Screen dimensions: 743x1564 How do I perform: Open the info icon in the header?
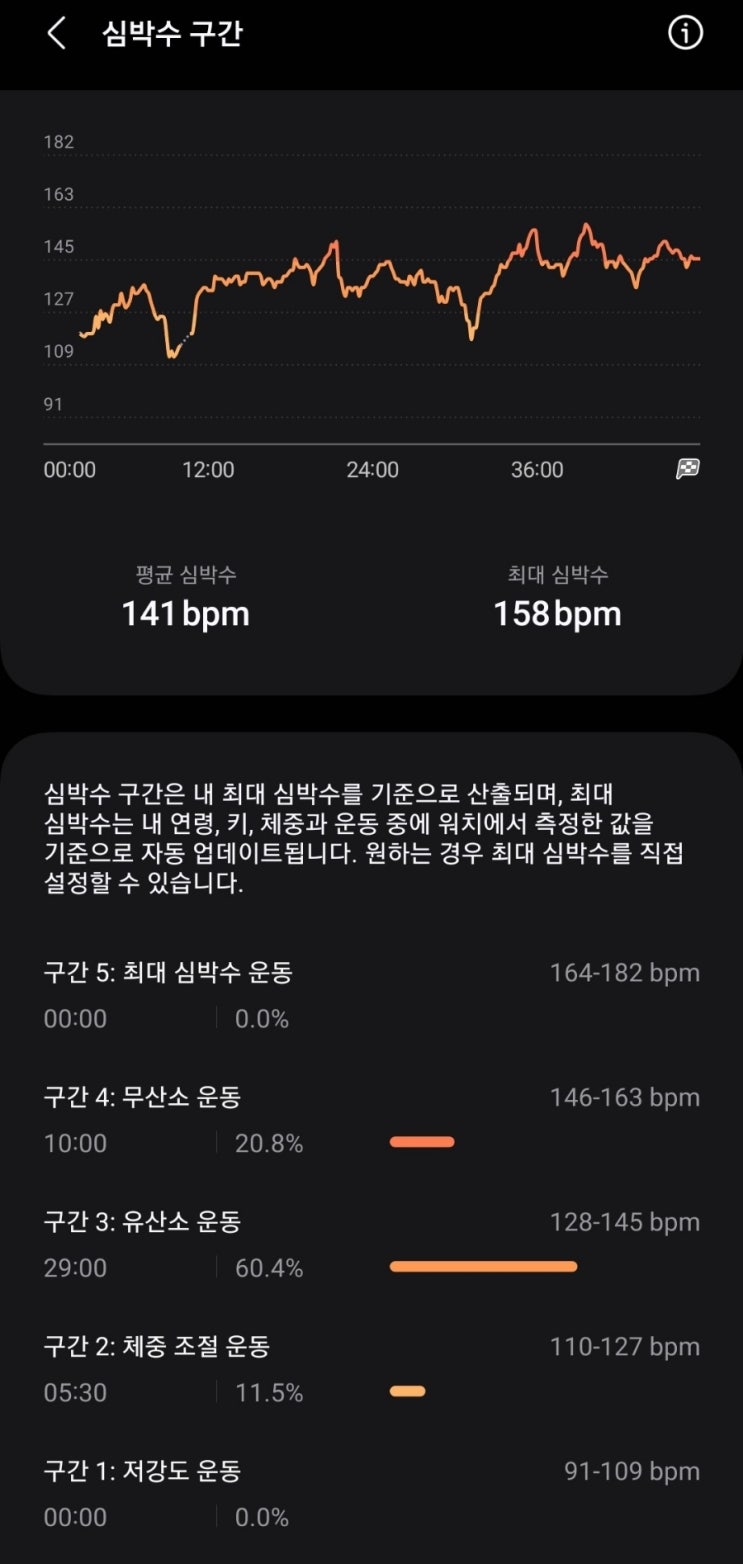click(685, 33)
